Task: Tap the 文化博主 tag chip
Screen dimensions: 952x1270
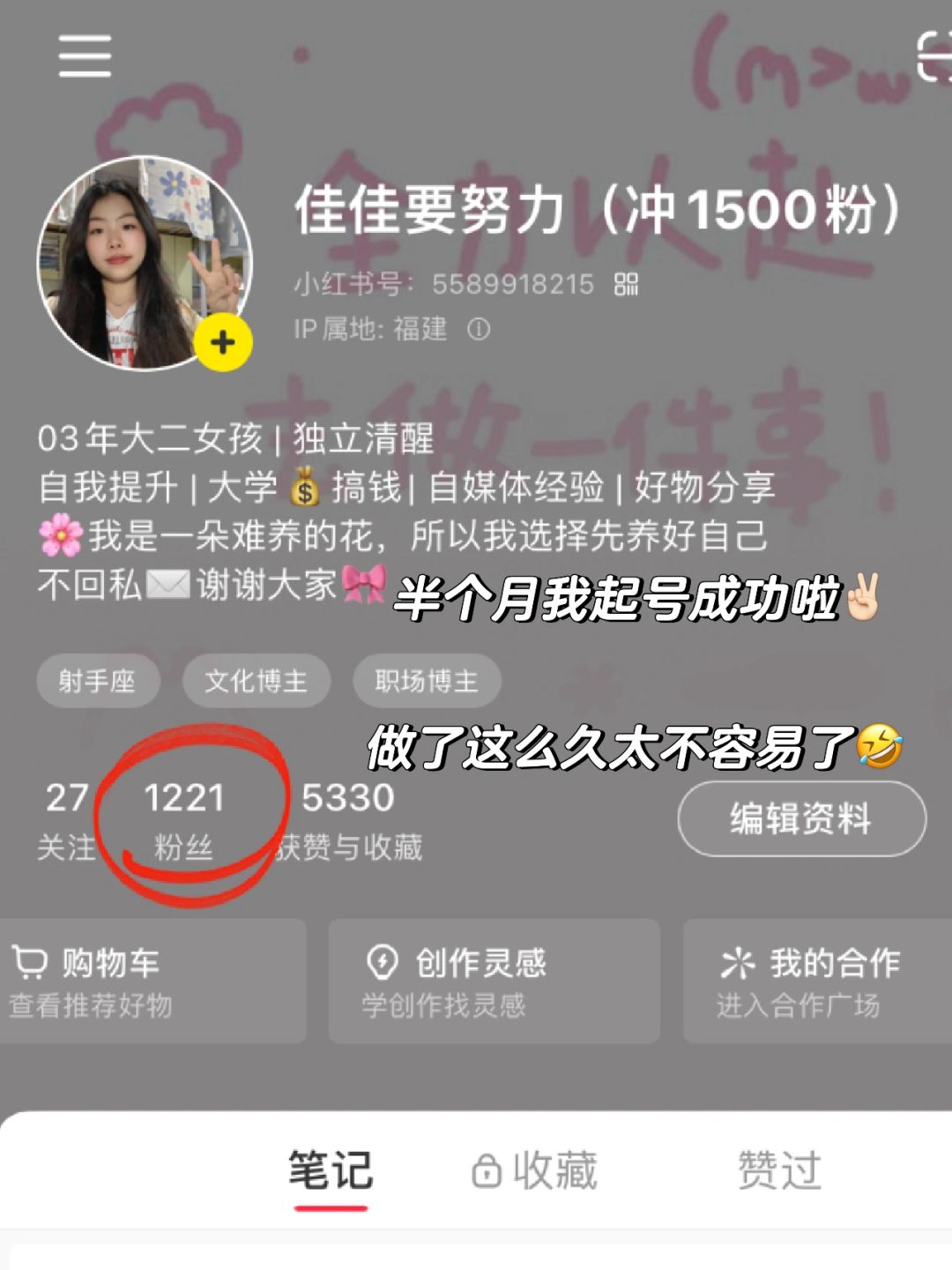Action: [256, 681]
